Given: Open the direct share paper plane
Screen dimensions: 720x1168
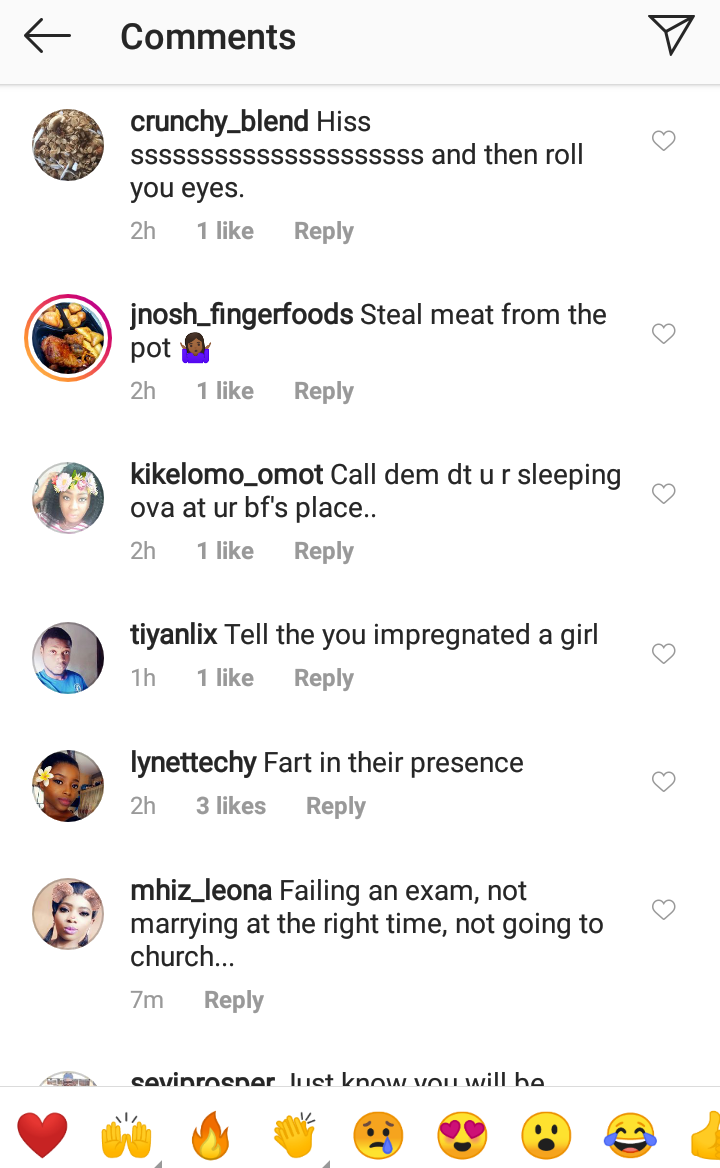Looking at the screenshot, I should pyautogui.click(x=671, y=36).
